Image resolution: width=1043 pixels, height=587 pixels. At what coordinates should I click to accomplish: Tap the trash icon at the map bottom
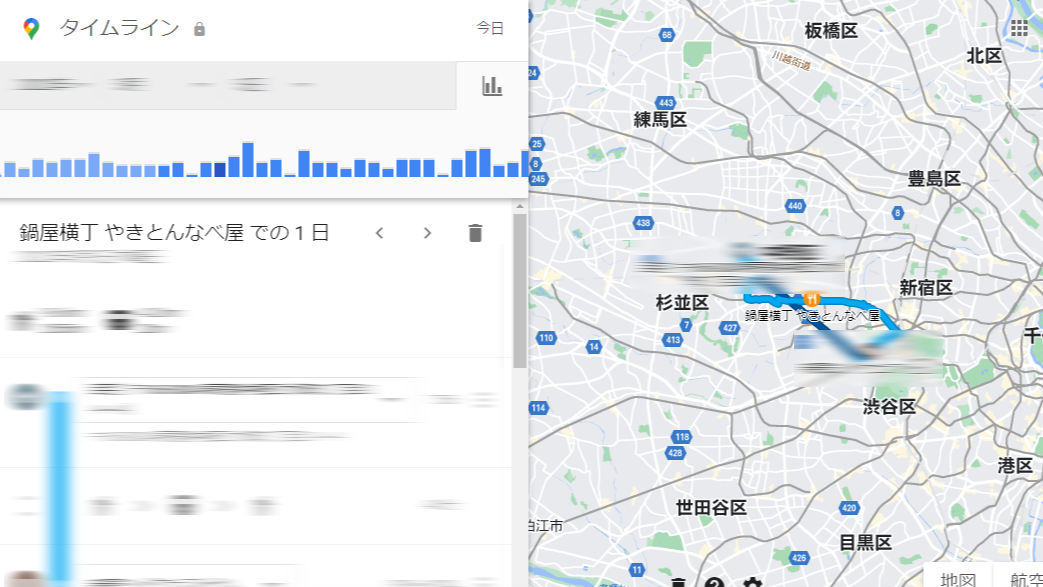pyautogui.click(x=678, y=582)
